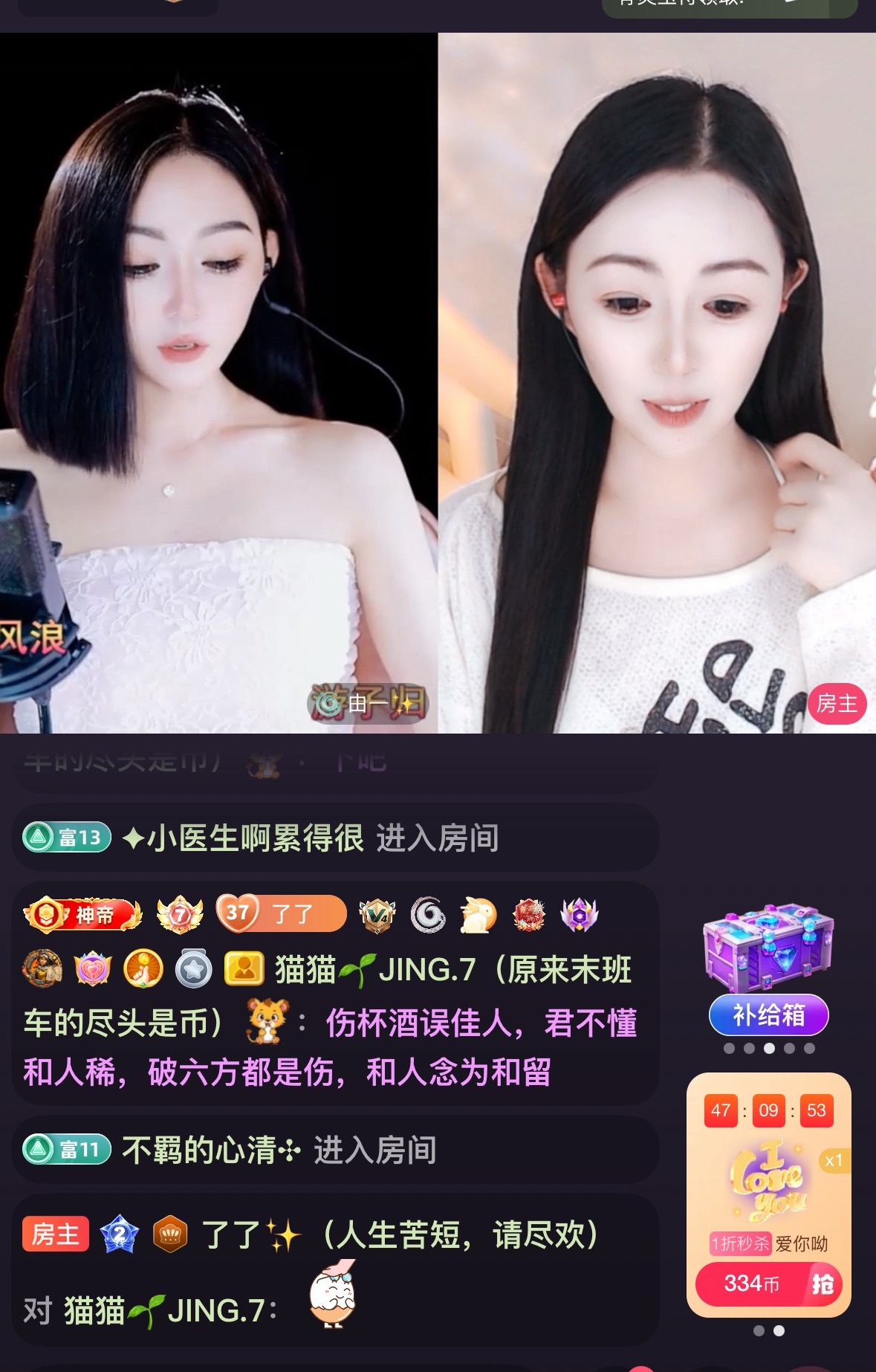This screenshot has width=876, height=1372.
Task: Open 不羁的心清 entered-room message
Action: (334, 1151)
